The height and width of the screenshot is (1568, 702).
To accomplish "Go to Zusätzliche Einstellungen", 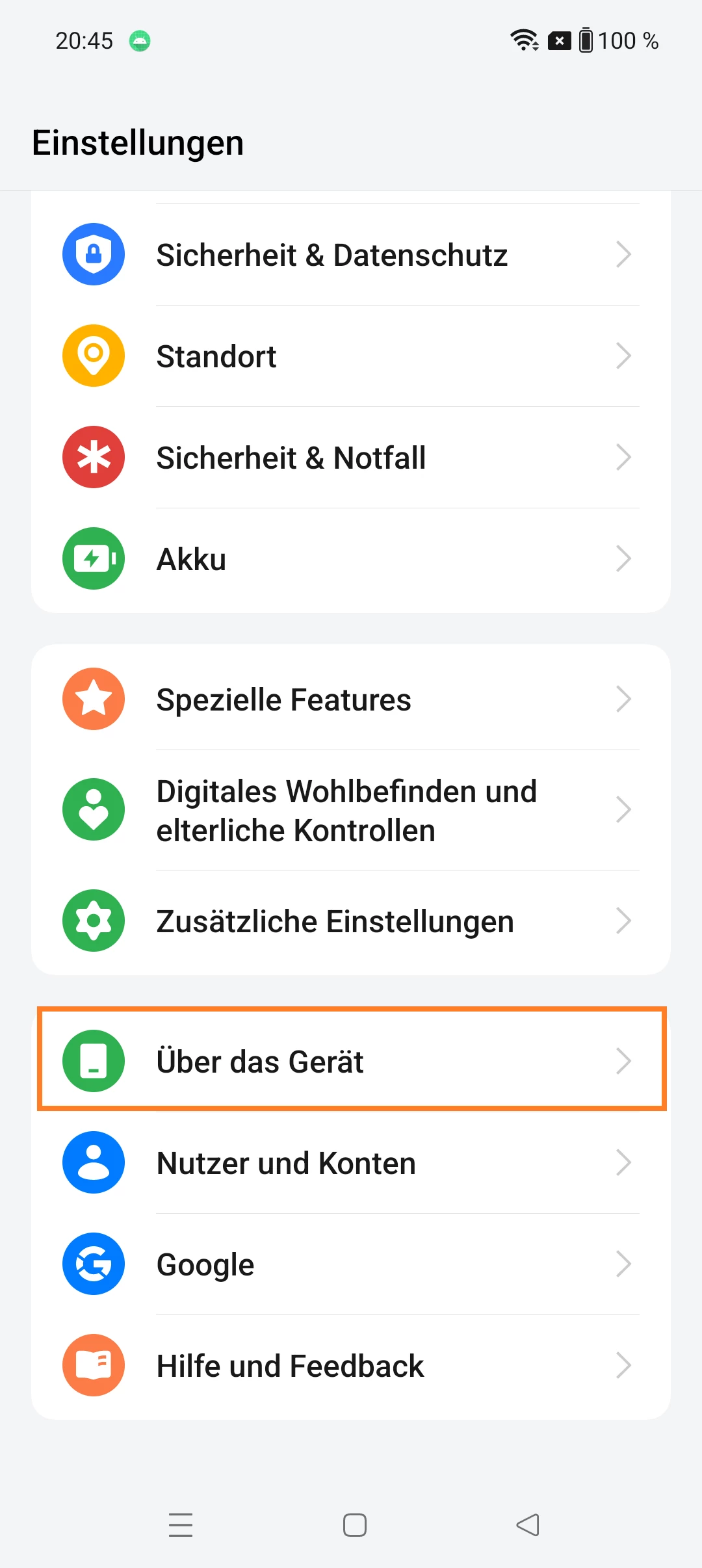I will pos(351,921).
